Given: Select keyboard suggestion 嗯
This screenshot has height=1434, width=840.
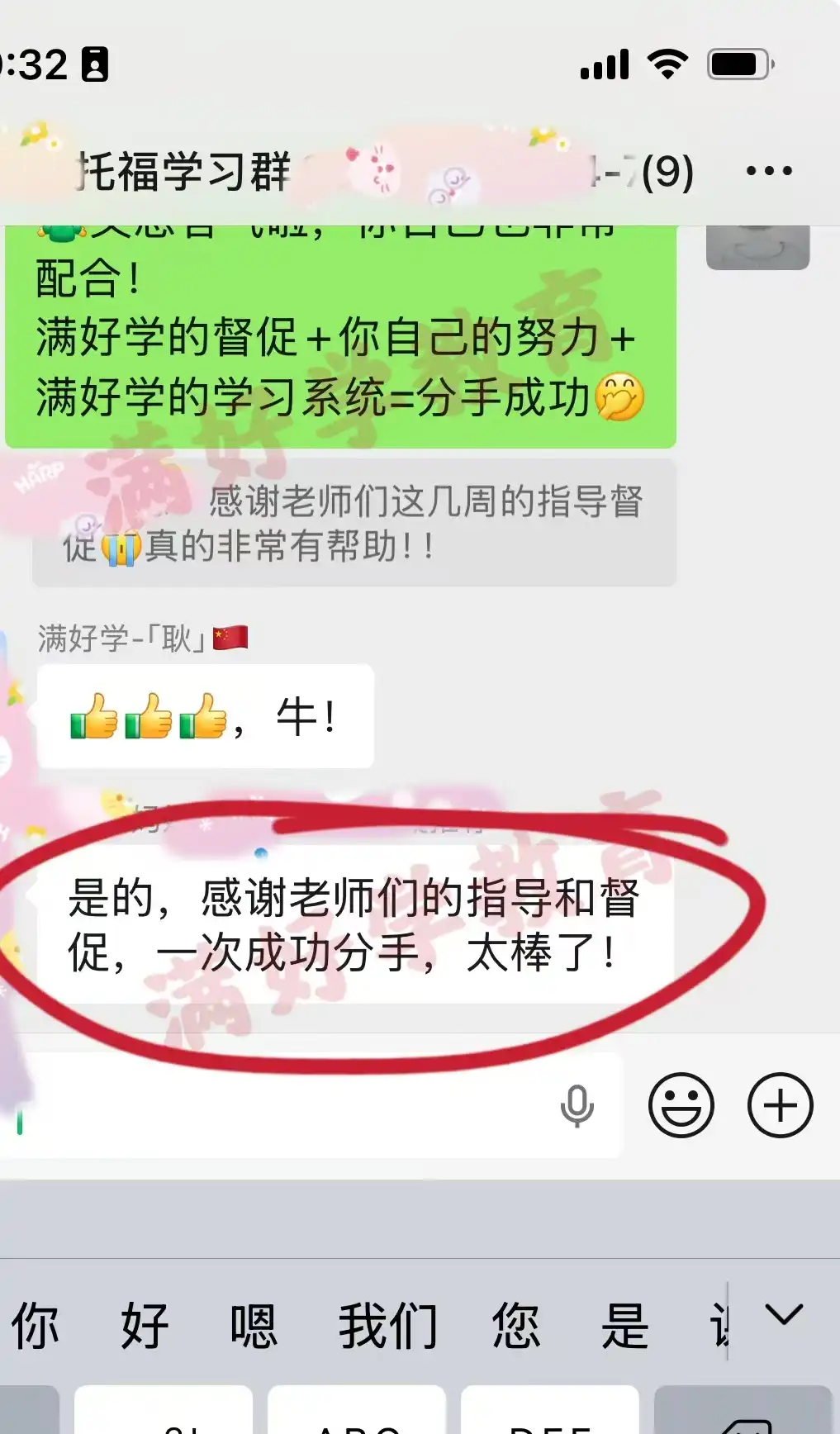Looking at the screenshot, I should pyautogui.click(x=254, y=1326).
